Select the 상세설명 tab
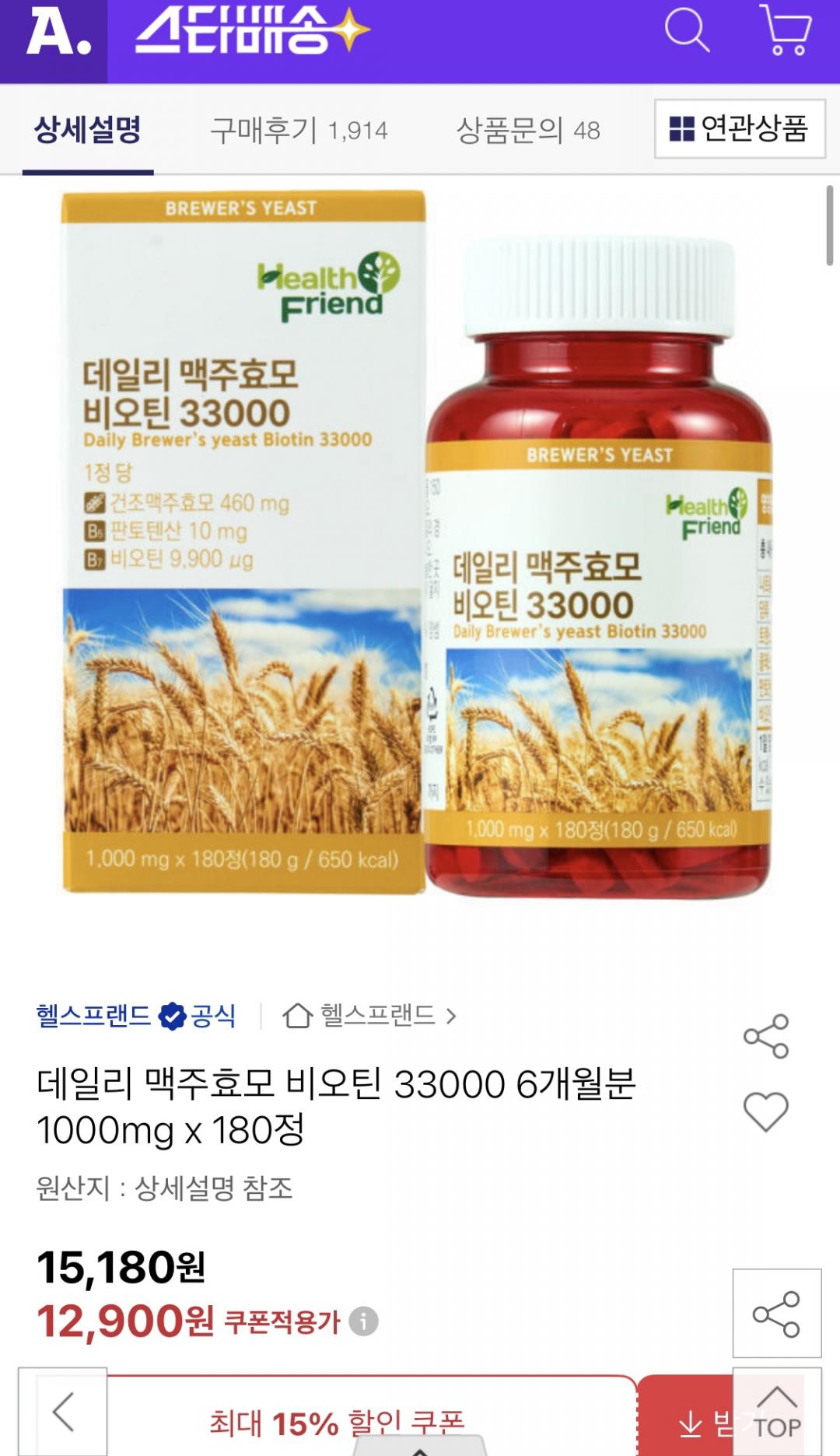 (x=88, y=130)
